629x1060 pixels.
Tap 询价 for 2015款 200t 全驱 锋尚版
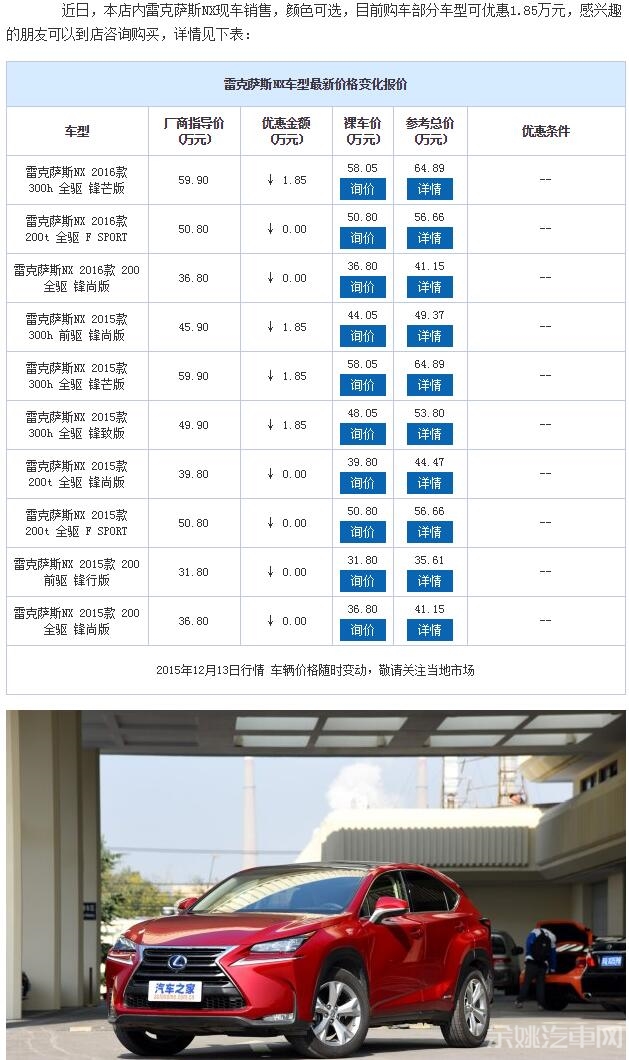pos(362,483)
